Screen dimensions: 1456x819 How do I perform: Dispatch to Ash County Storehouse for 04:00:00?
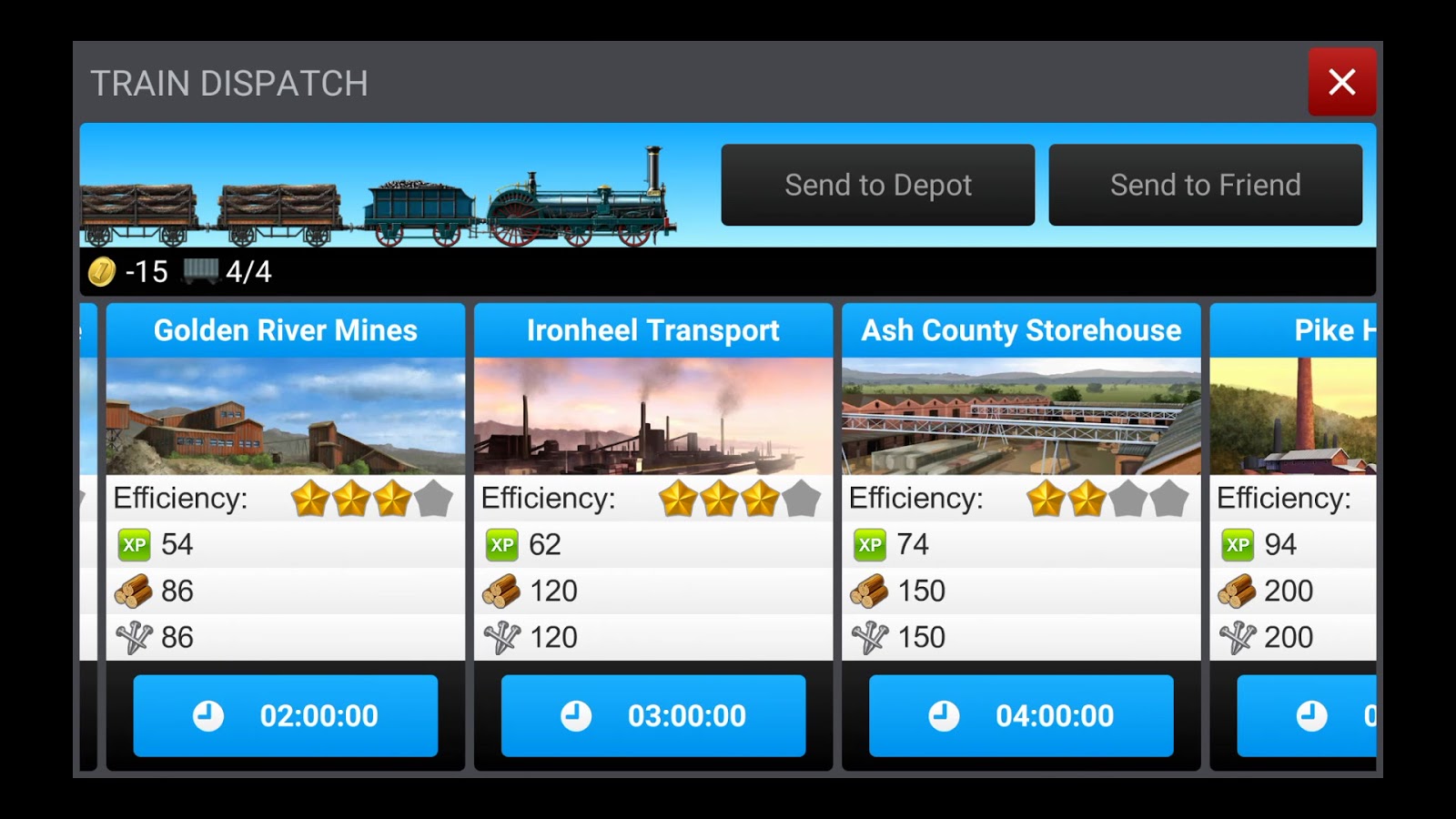tap(1020, 715)
